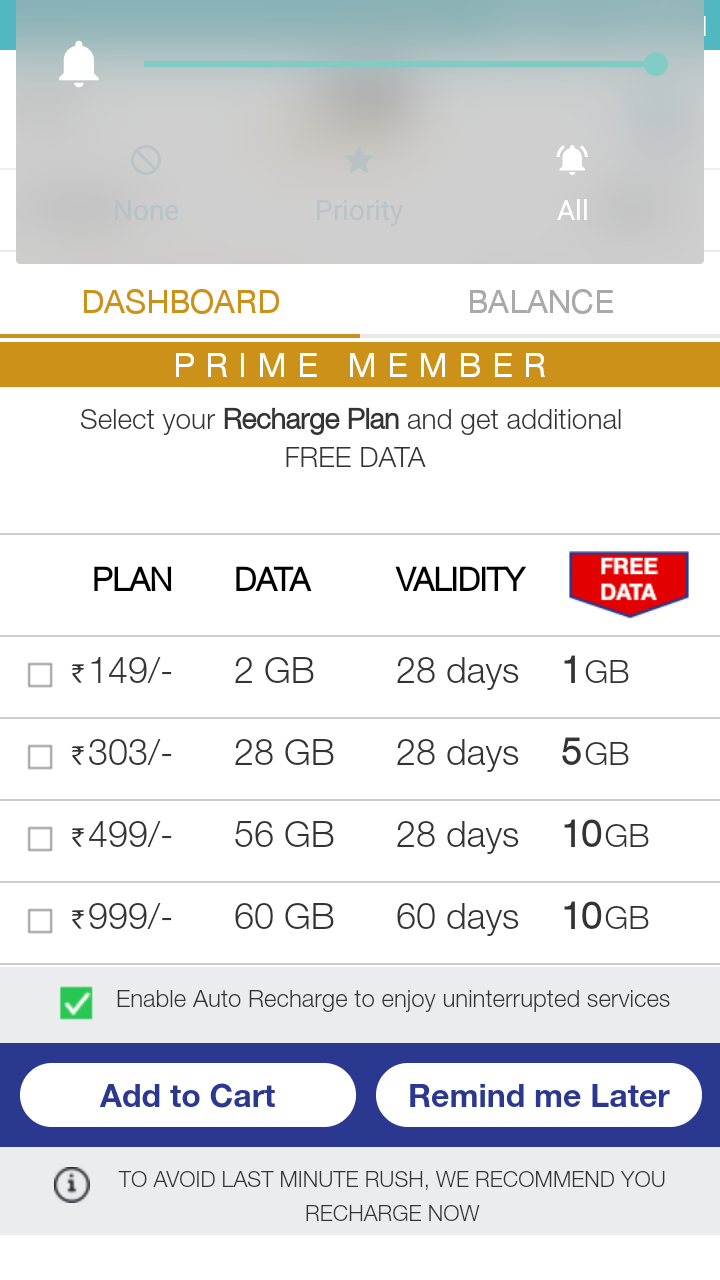Switch to the Dashboard tab
This screenshot has width=720, height=1280.
[x=180, y=302]
